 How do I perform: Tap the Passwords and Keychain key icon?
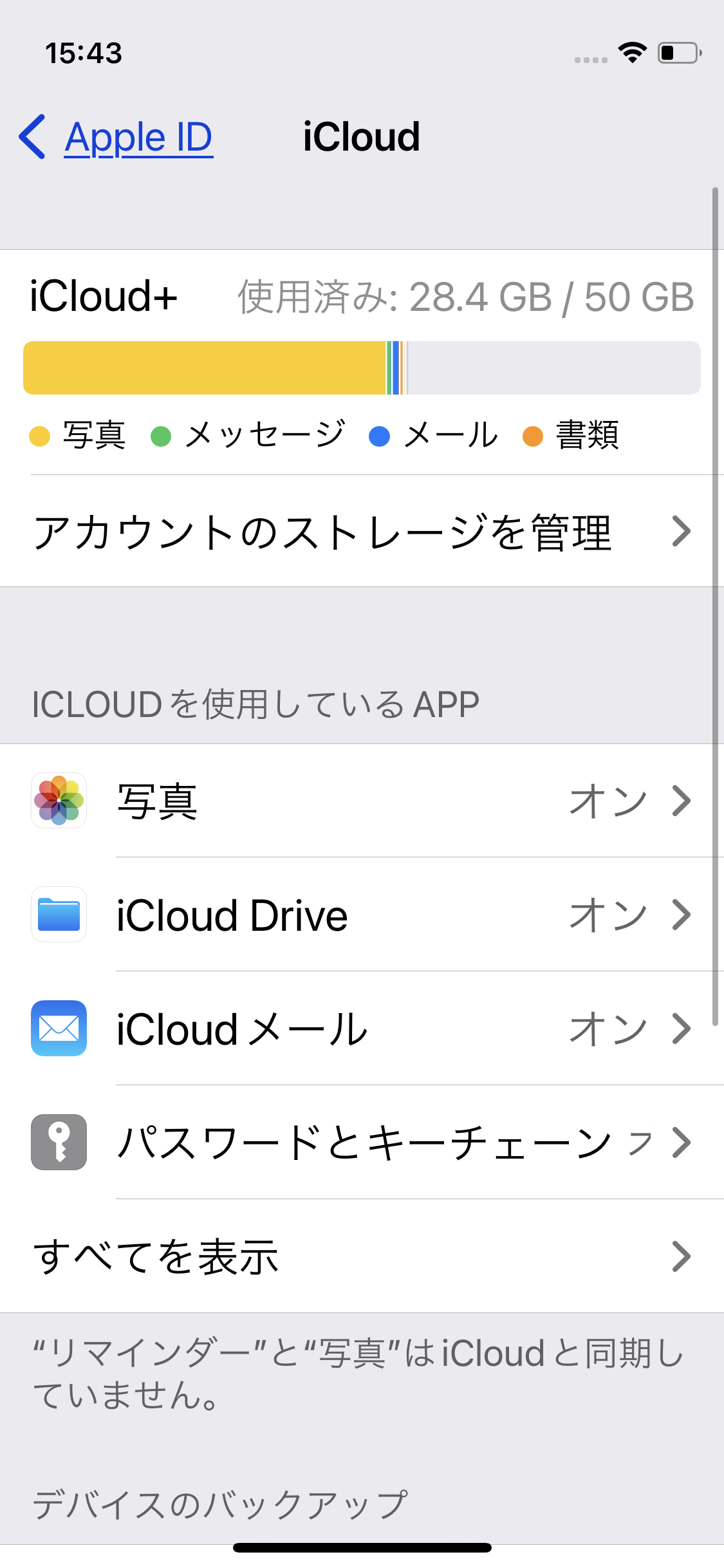pos(58,1143)
